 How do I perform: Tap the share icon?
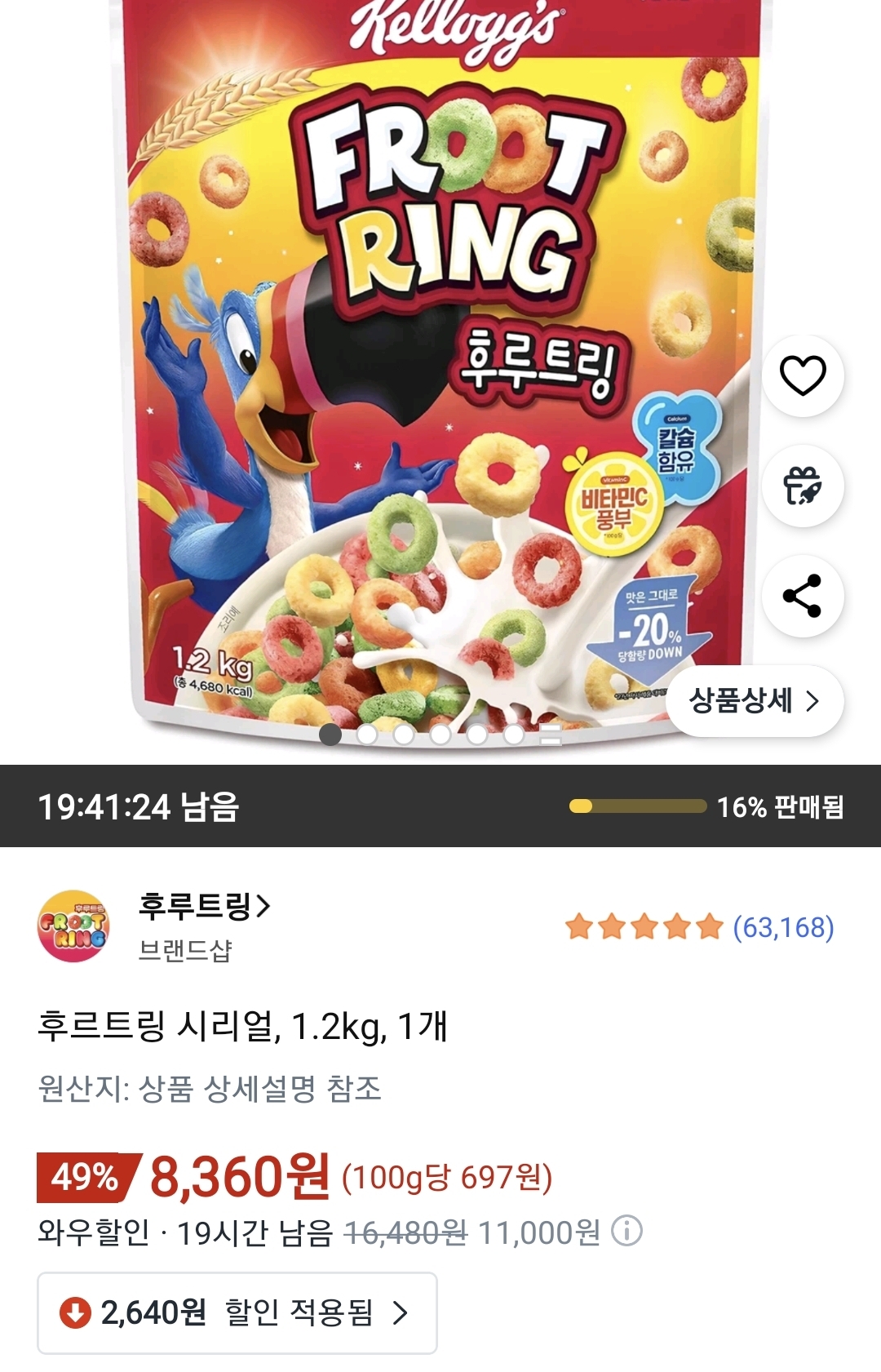click(x=804, y=597)
